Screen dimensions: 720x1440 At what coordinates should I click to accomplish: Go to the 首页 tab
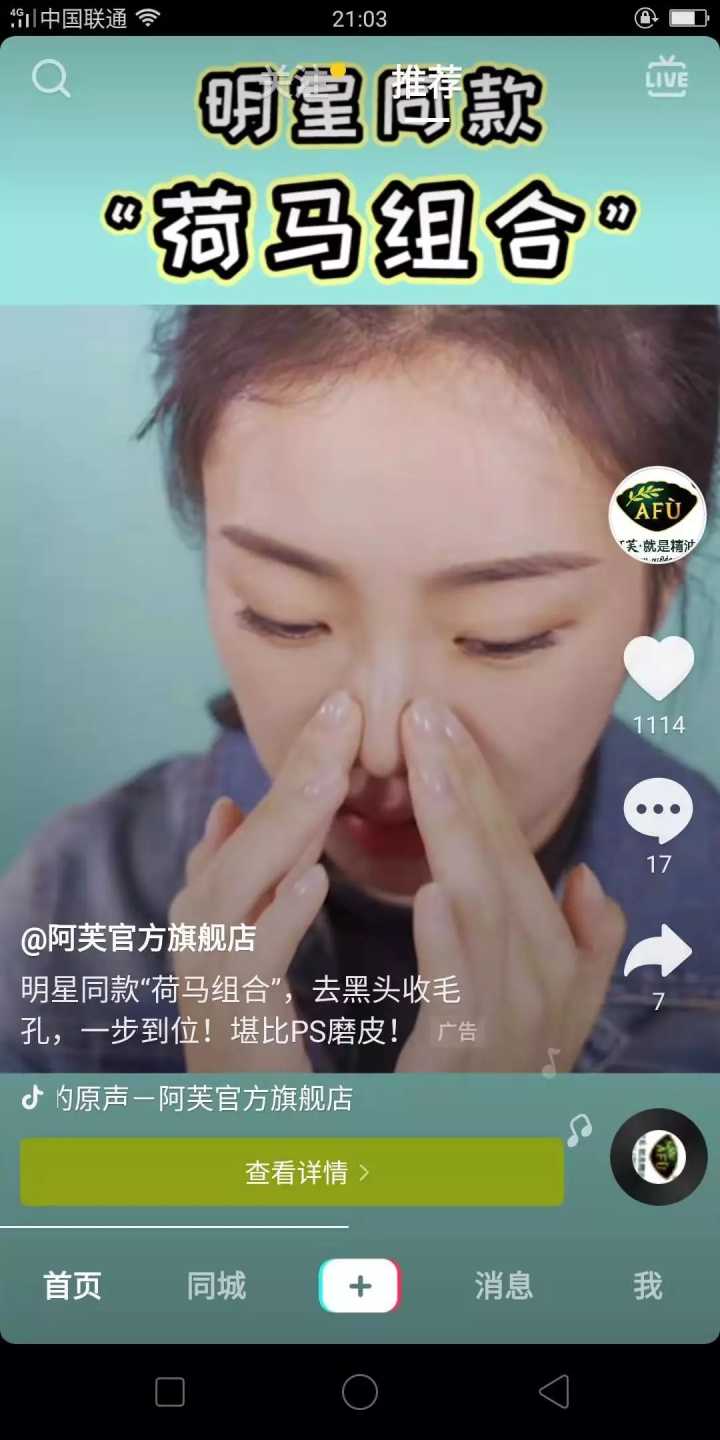72,1286
